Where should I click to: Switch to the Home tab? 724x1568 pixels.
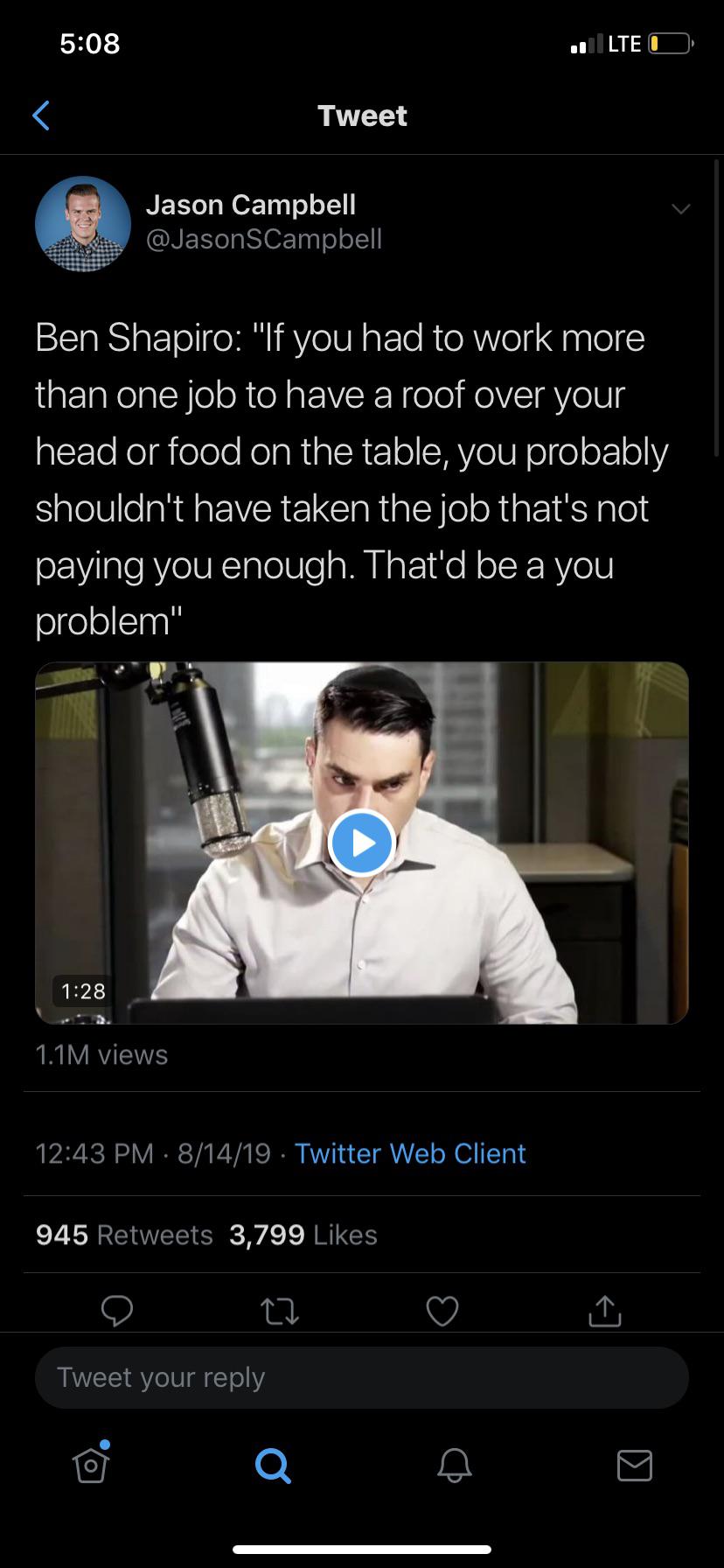(91, 1464)
